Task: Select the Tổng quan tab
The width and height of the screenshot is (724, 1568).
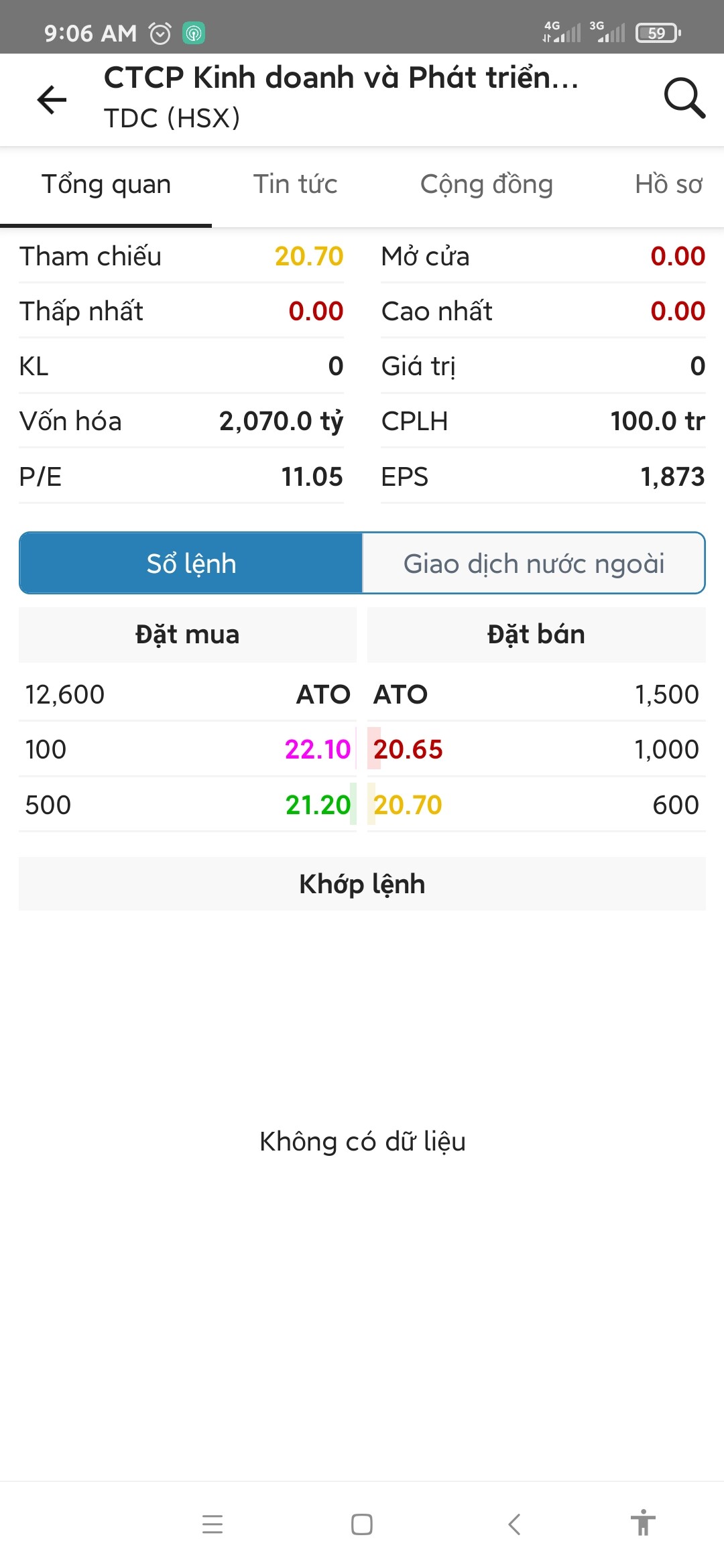Action: [106, 184]
